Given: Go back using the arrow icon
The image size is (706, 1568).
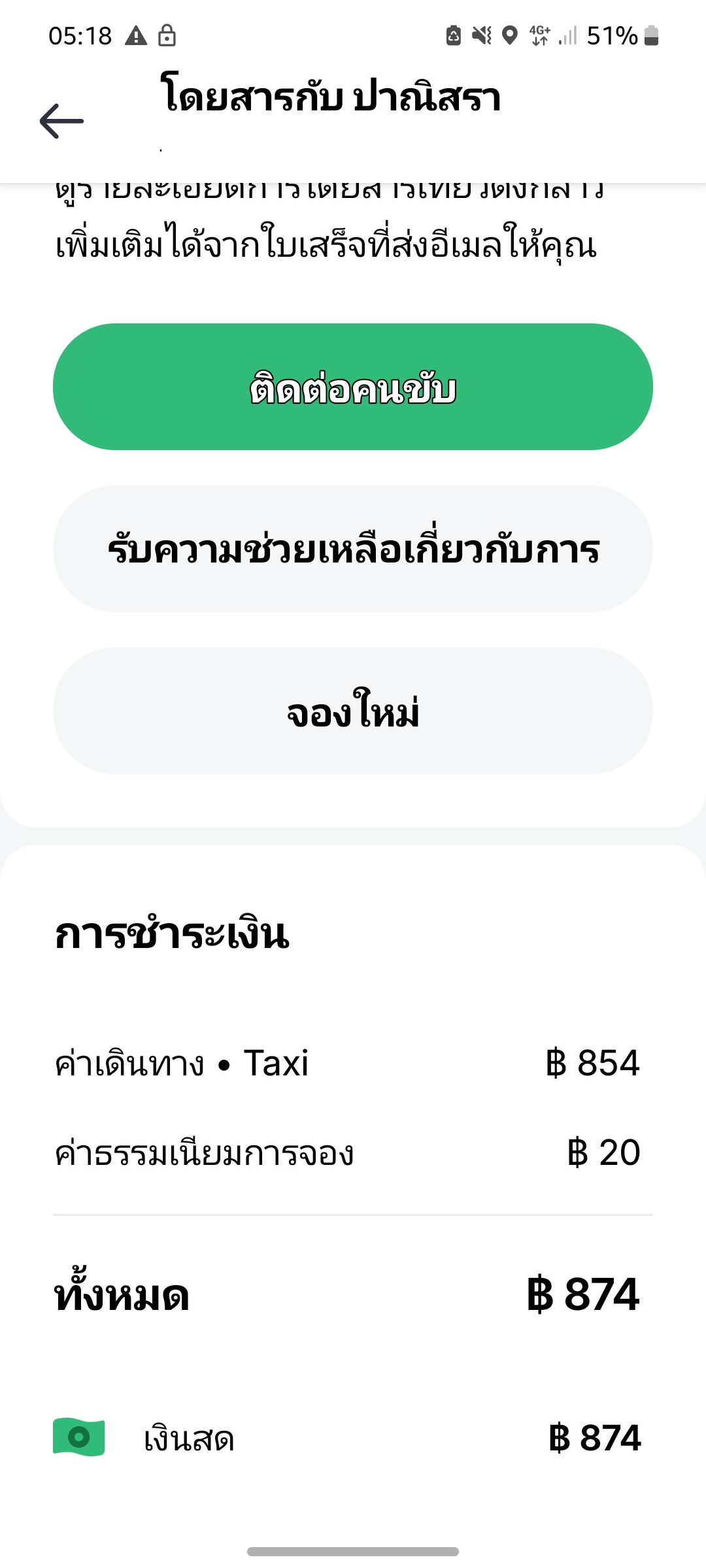Looking at the screenshot, I should click(61, 121).
